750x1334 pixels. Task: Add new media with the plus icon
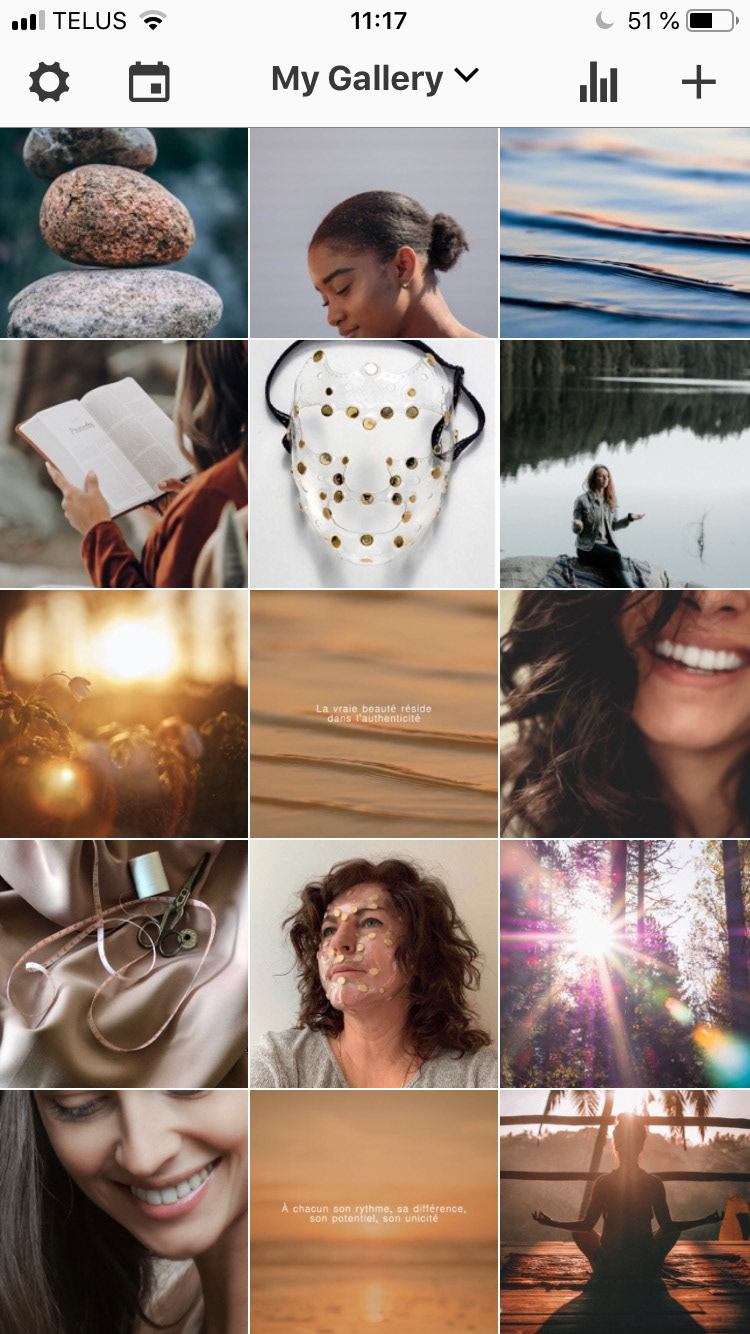pyautogui.click(x=699, y=81)
